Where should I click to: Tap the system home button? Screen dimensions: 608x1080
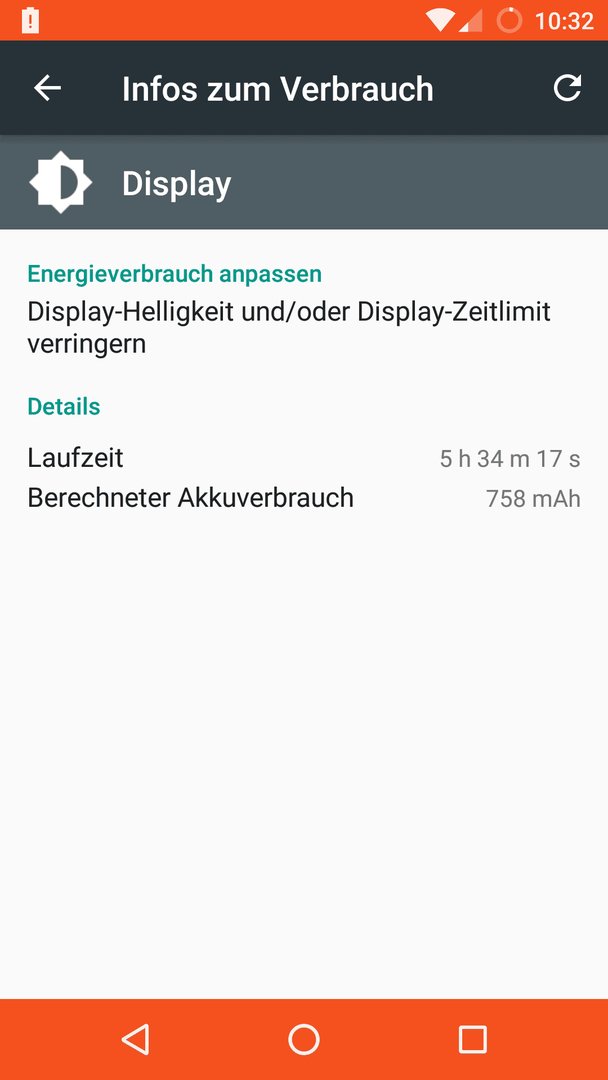pyautogui.click(x=304, y=1039)
